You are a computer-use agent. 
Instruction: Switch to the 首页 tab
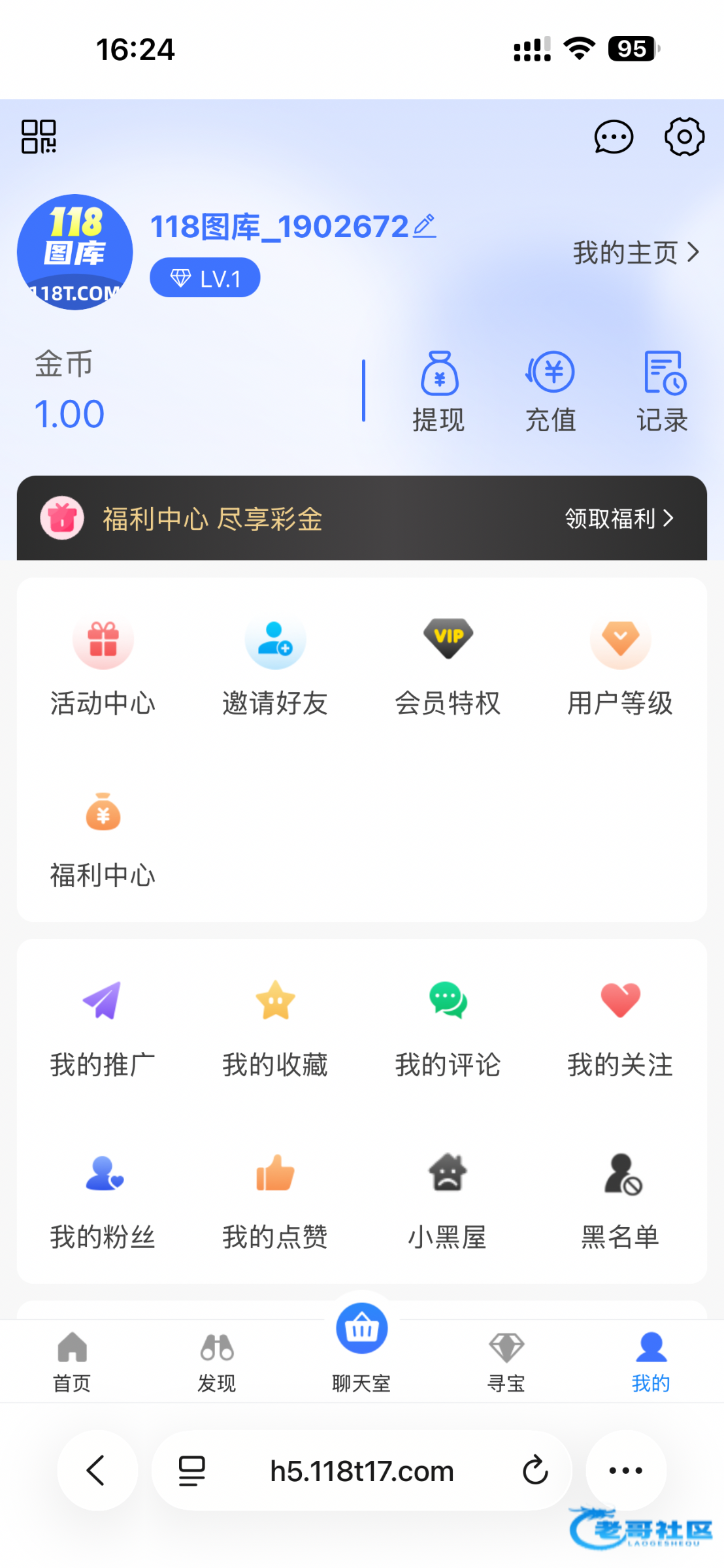tap(72, 1362)
